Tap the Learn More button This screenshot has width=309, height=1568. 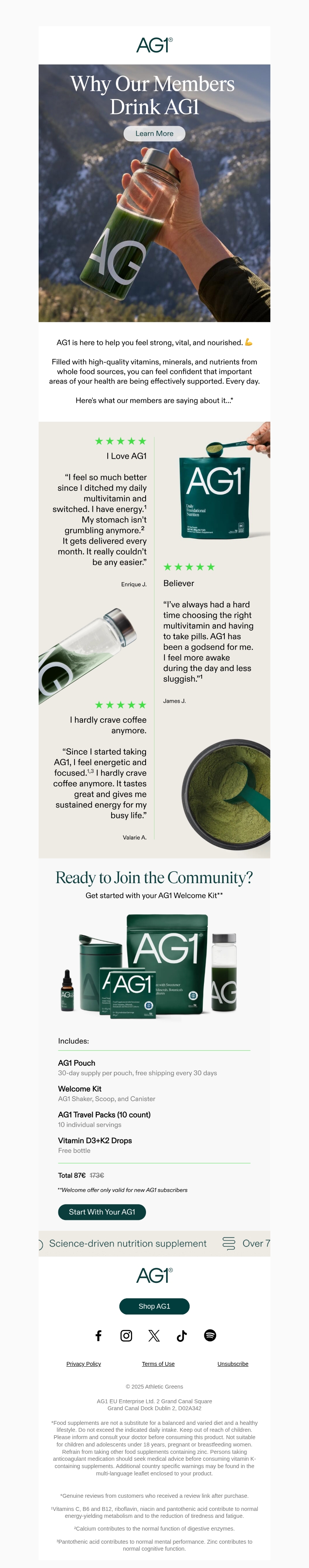(x=154, y=133)
